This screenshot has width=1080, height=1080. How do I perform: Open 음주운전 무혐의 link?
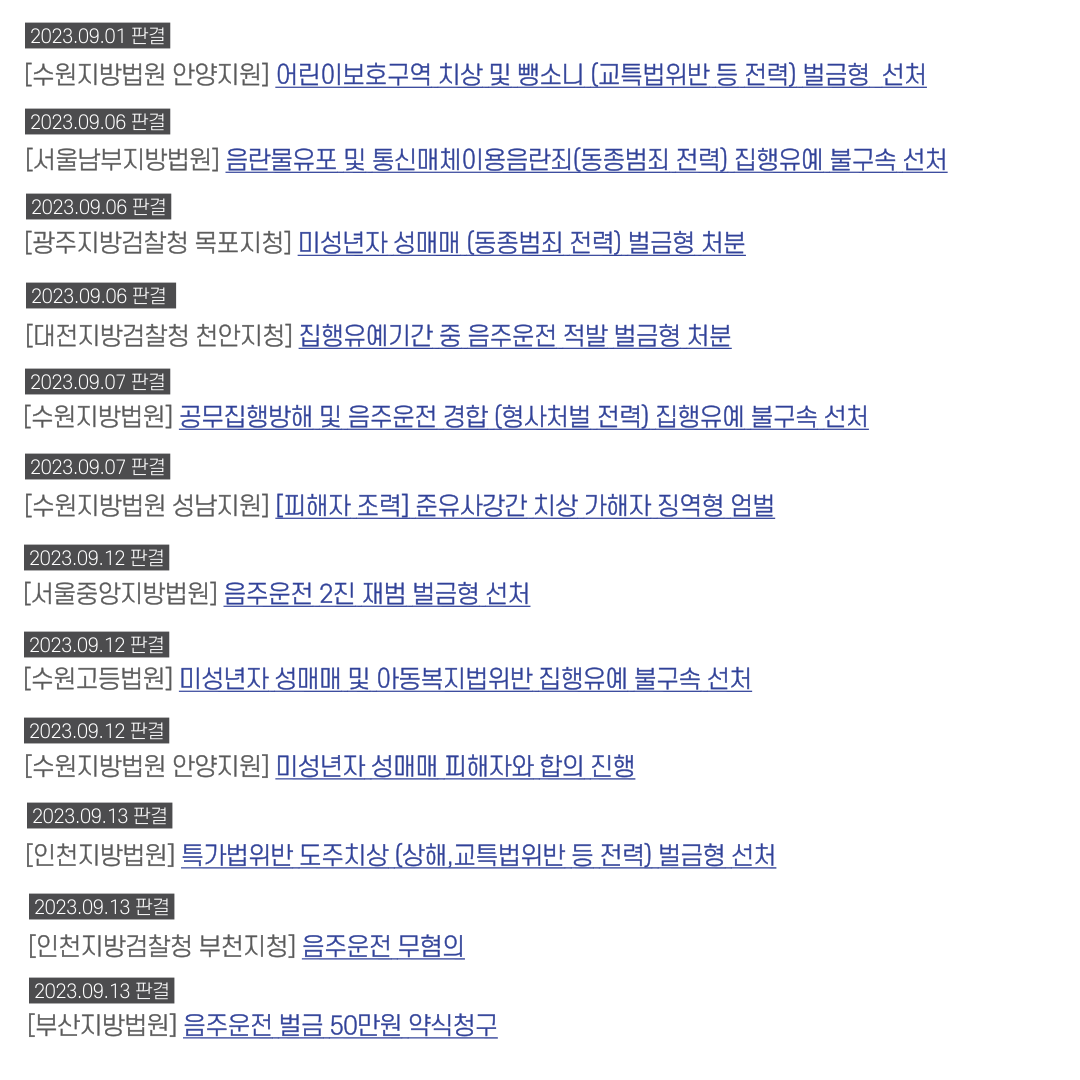(383, 946)
